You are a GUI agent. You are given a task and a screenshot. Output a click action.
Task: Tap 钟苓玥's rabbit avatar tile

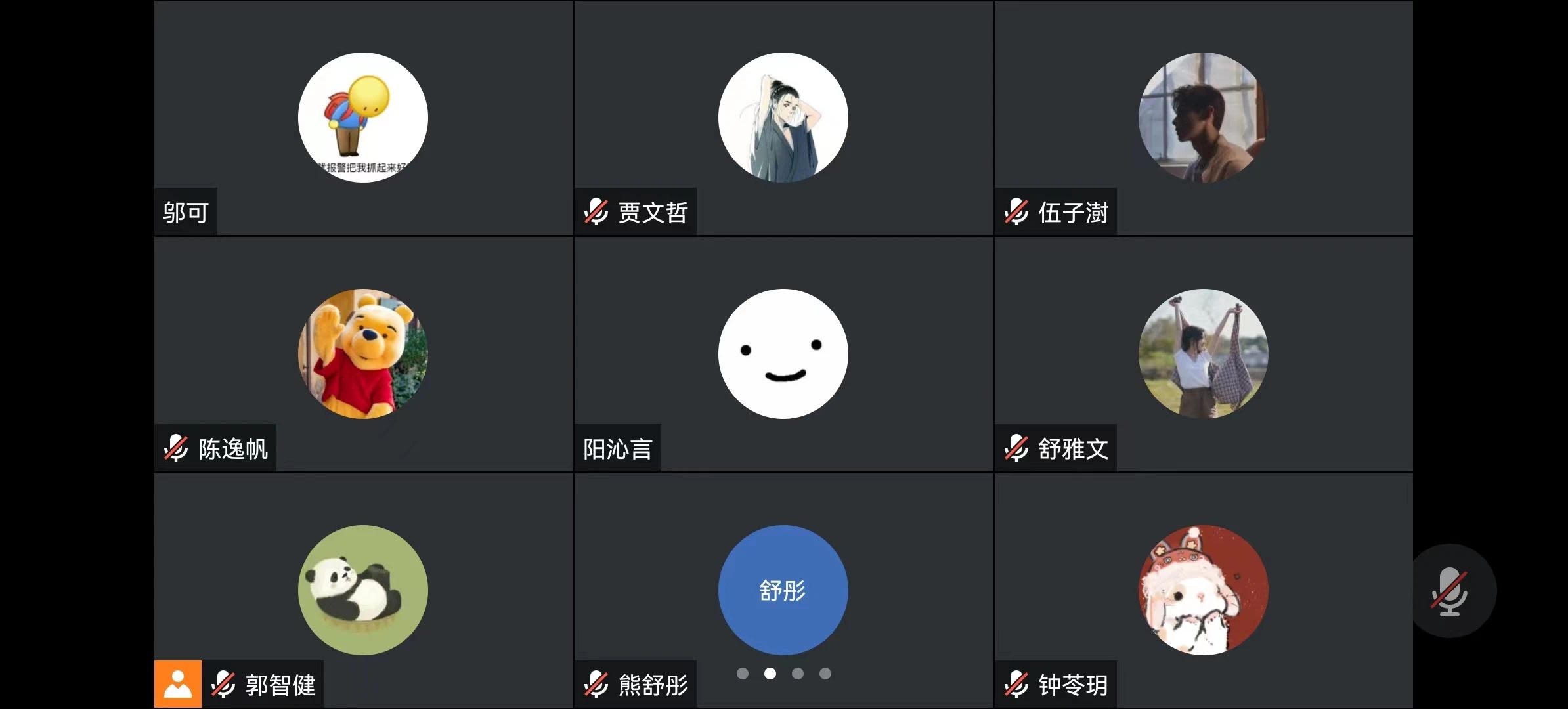[1203, 590]
